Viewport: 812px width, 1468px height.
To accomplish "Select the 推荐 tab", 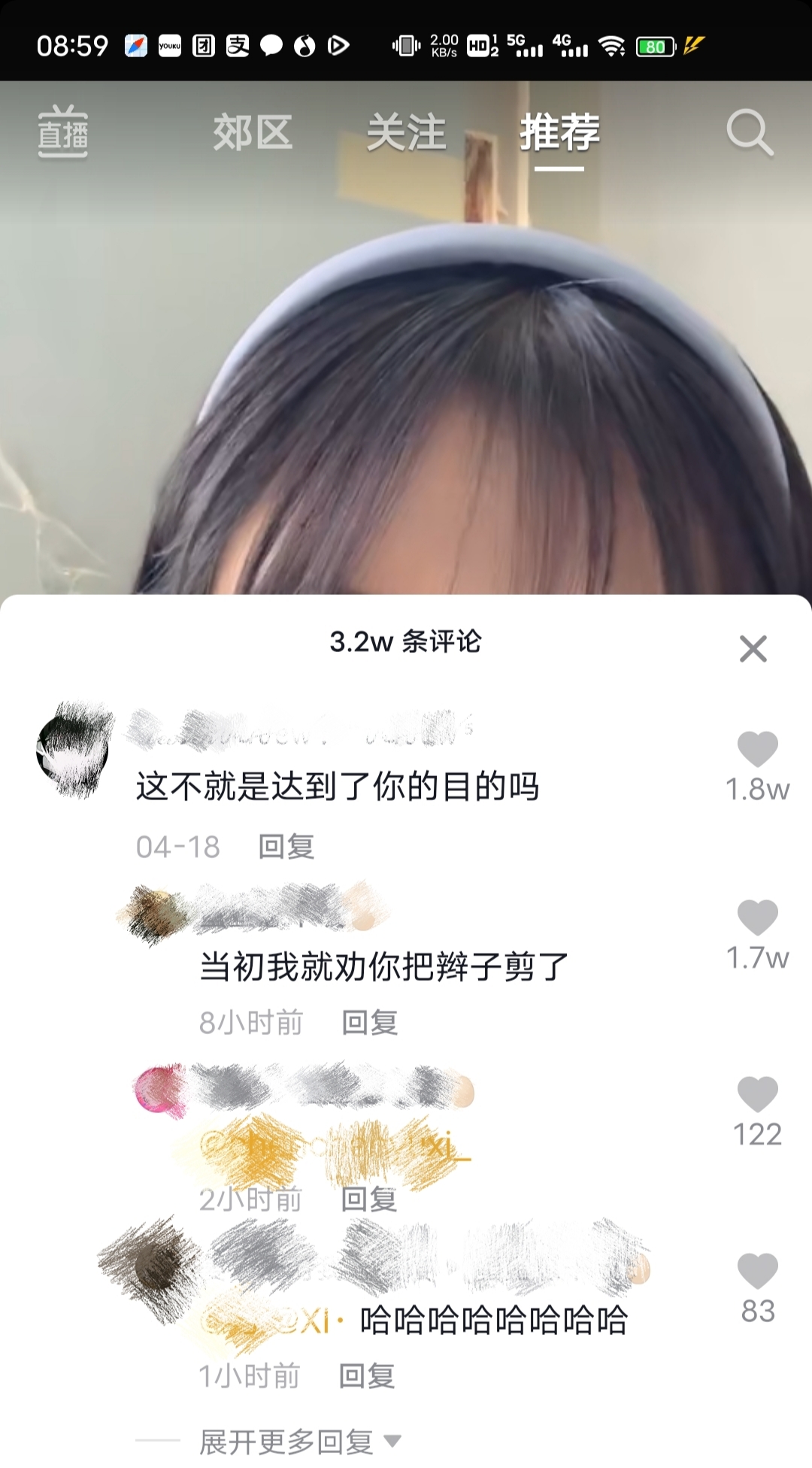I will (559, 133).
